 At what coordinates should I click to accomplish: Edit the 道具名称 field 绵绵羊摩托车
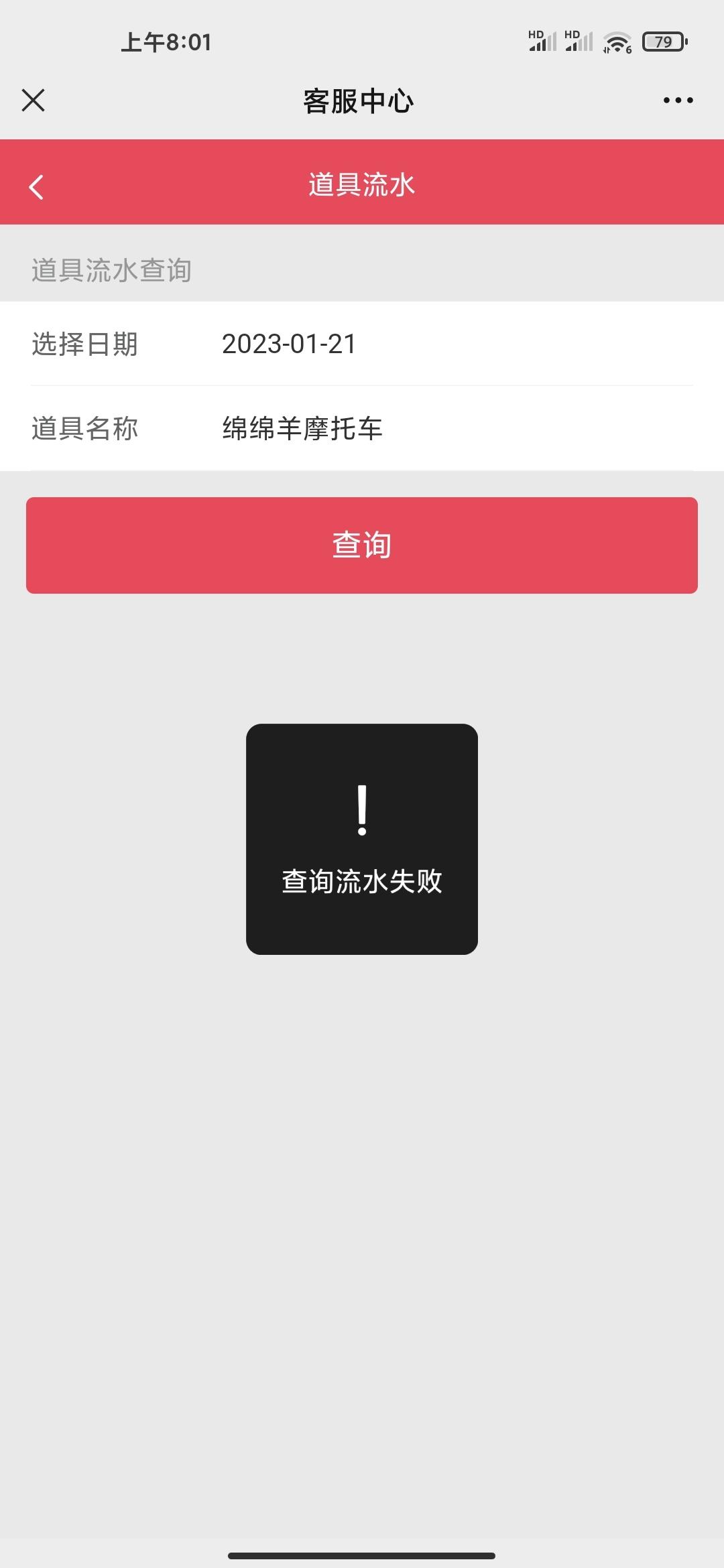point(362,428)
